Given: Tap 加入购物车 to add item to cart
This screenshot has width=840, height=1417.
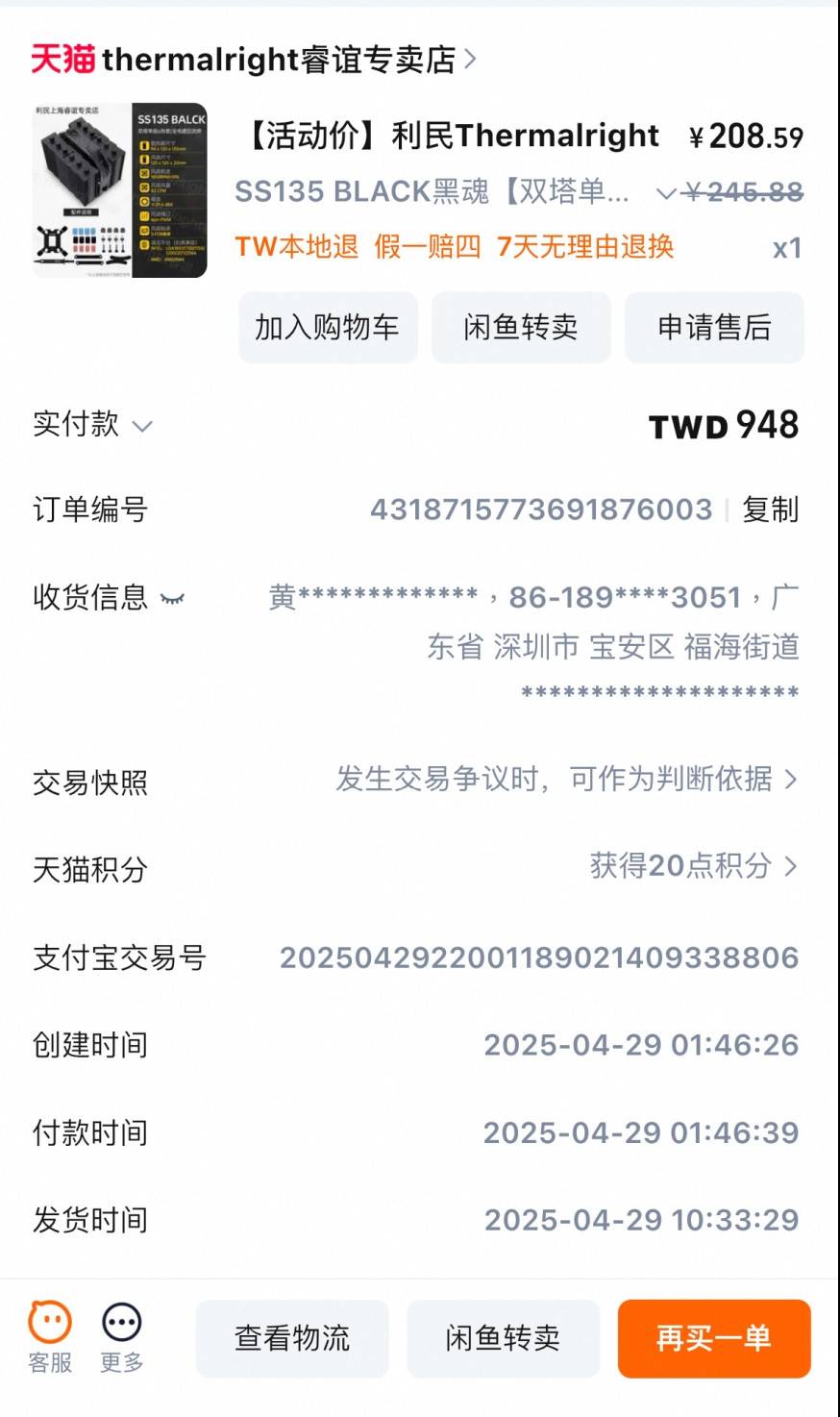Looking at the screenshot, I should point(328,327).
